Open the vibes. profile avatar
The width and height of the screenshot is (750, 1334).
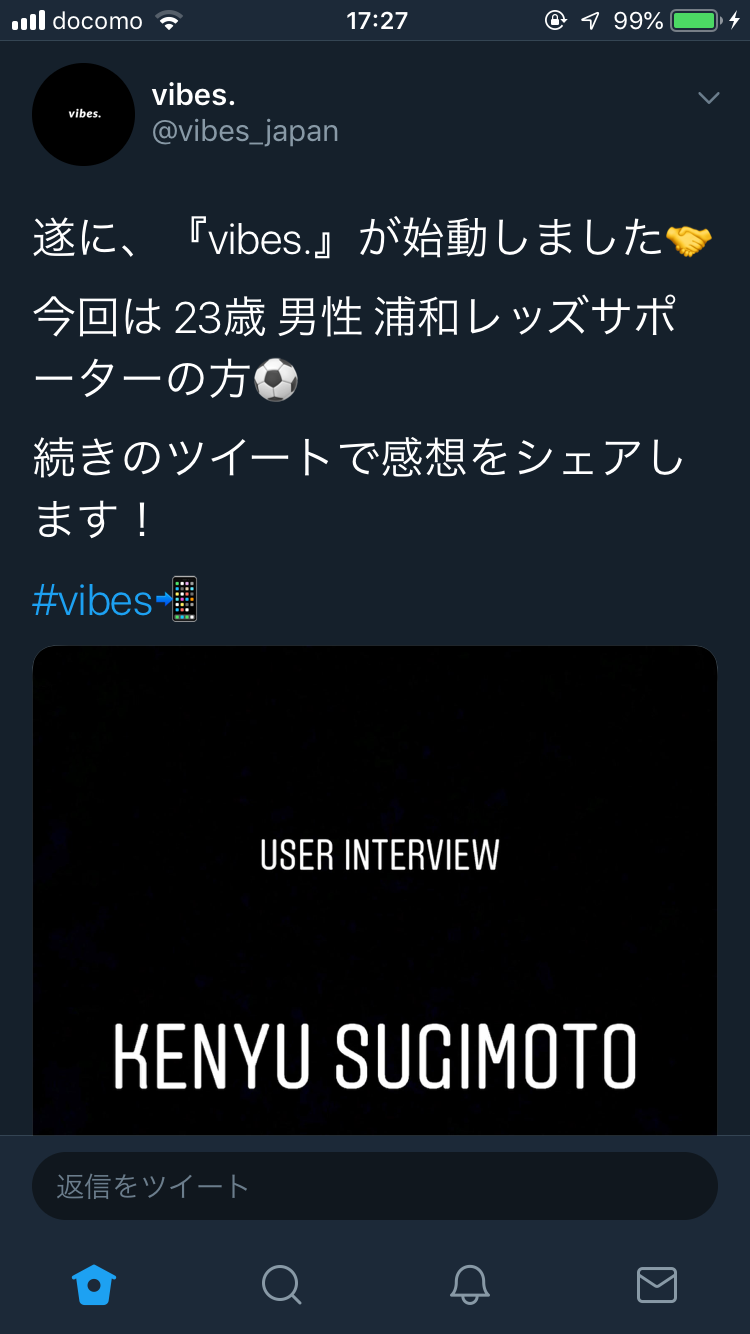(83, 114)
